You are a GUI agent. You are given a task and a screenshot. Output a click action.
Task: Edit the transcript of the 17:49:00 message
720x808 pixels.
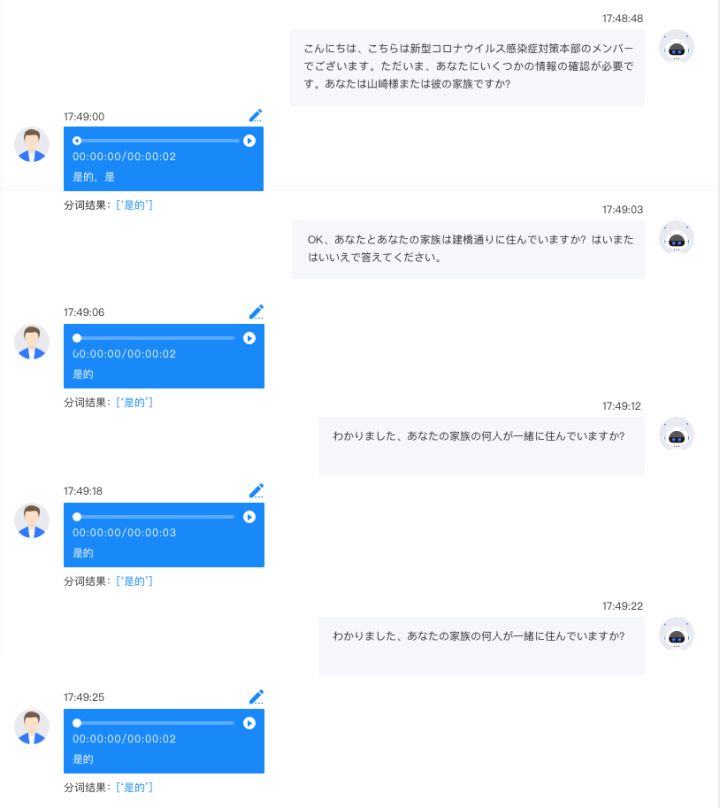256,116
